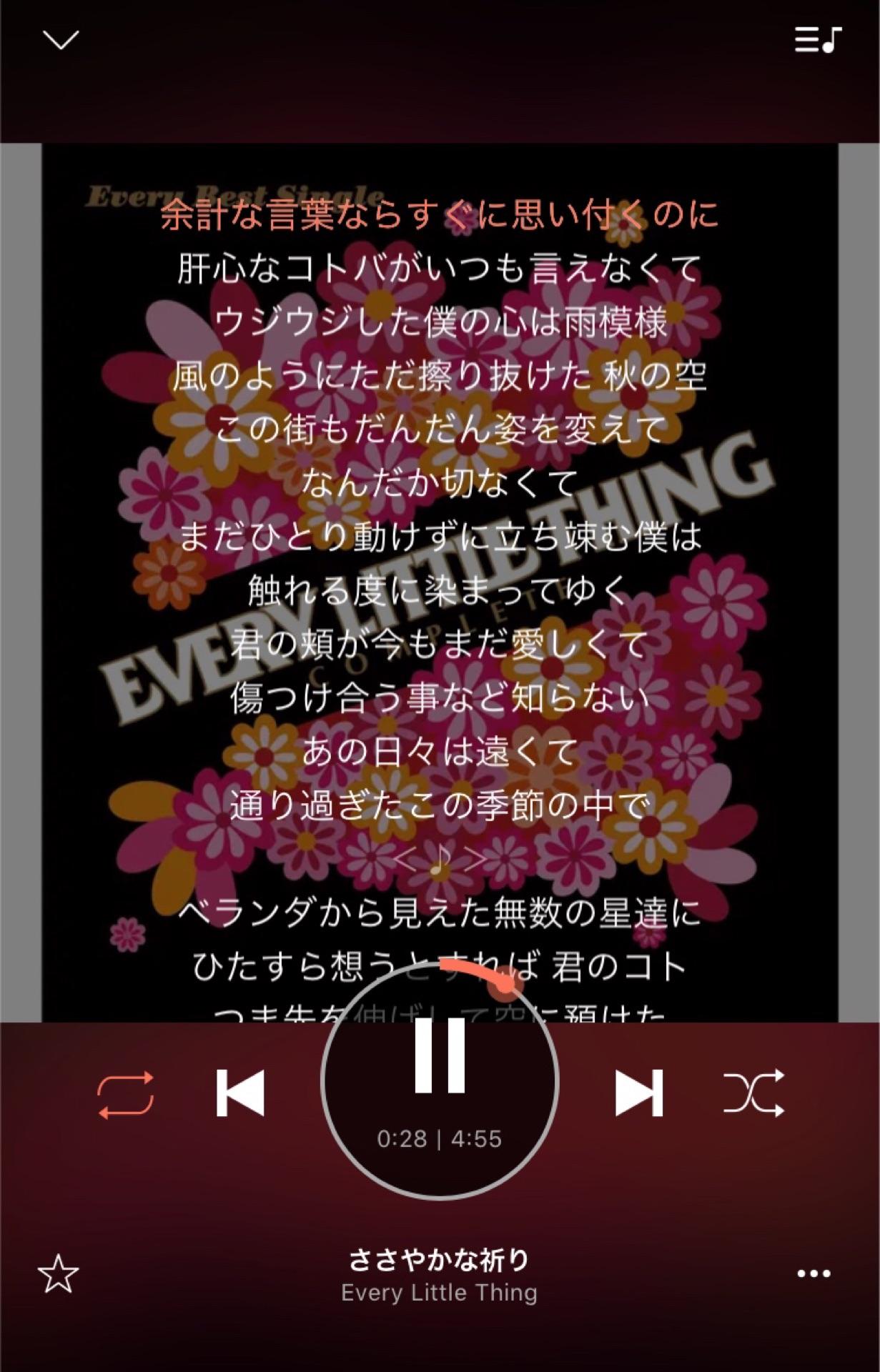
Task: Pause the current song
Action: (440, 1055)
